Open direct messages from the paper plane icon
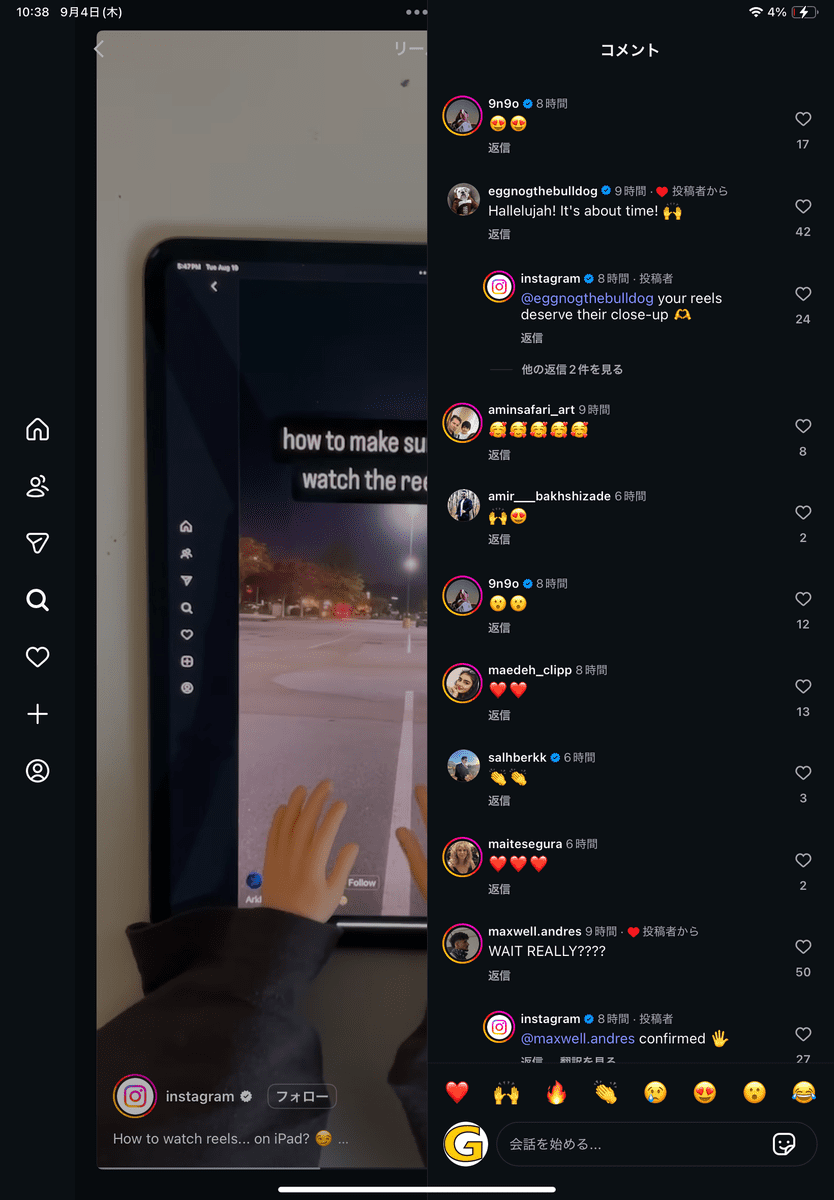 [x=37, y=543]
